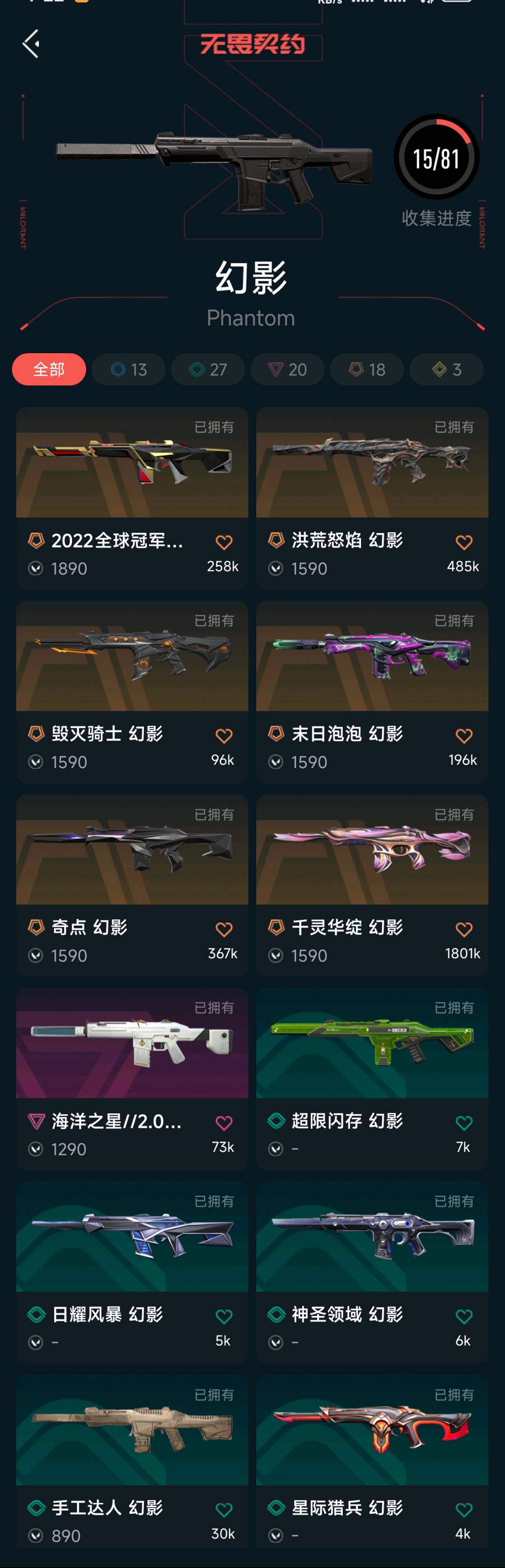Viewport: 505px width, 1568px height.
Task: Go back using the top-left arrow
Action: point(31,44)
